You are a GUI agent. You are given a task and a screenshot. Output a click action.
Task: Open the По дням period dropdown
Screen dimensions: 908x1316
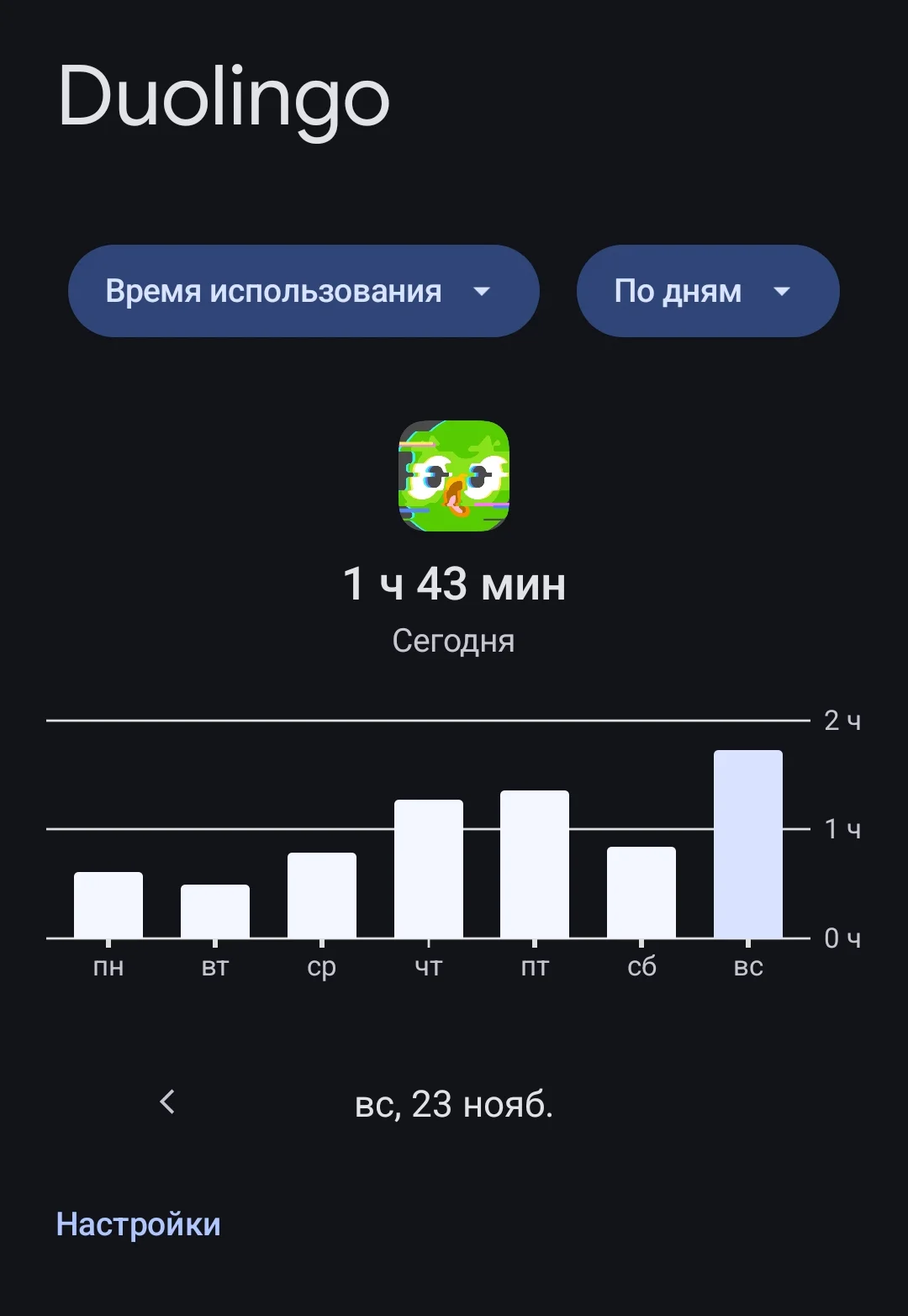(707, 291)
